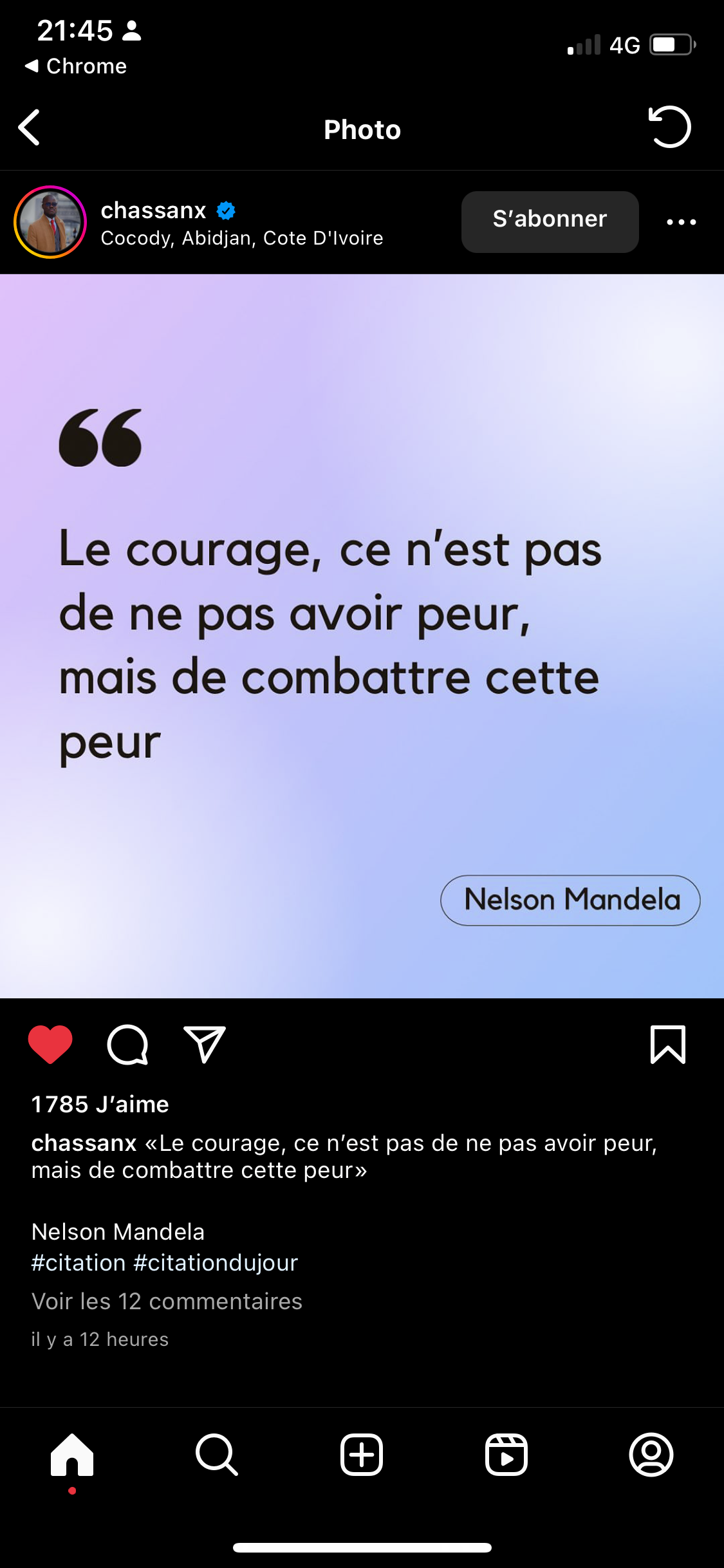The height and width of the screenshot is (1568, 724).
Task: Refresh the photo with the reload icon
Action: click(x=669, y=127)
